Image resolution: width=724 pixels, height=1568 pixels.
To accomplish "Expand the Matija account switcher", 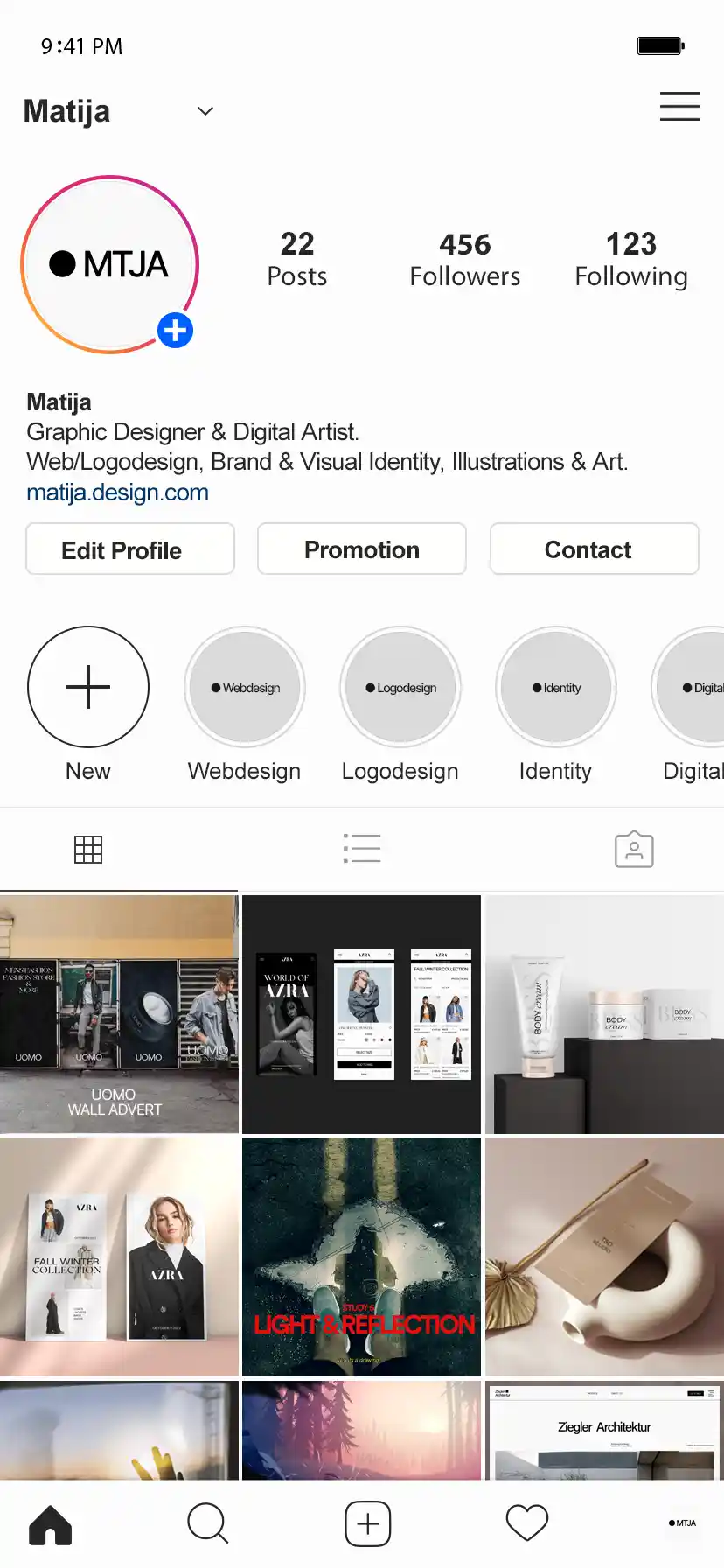I will pos(205,111).
